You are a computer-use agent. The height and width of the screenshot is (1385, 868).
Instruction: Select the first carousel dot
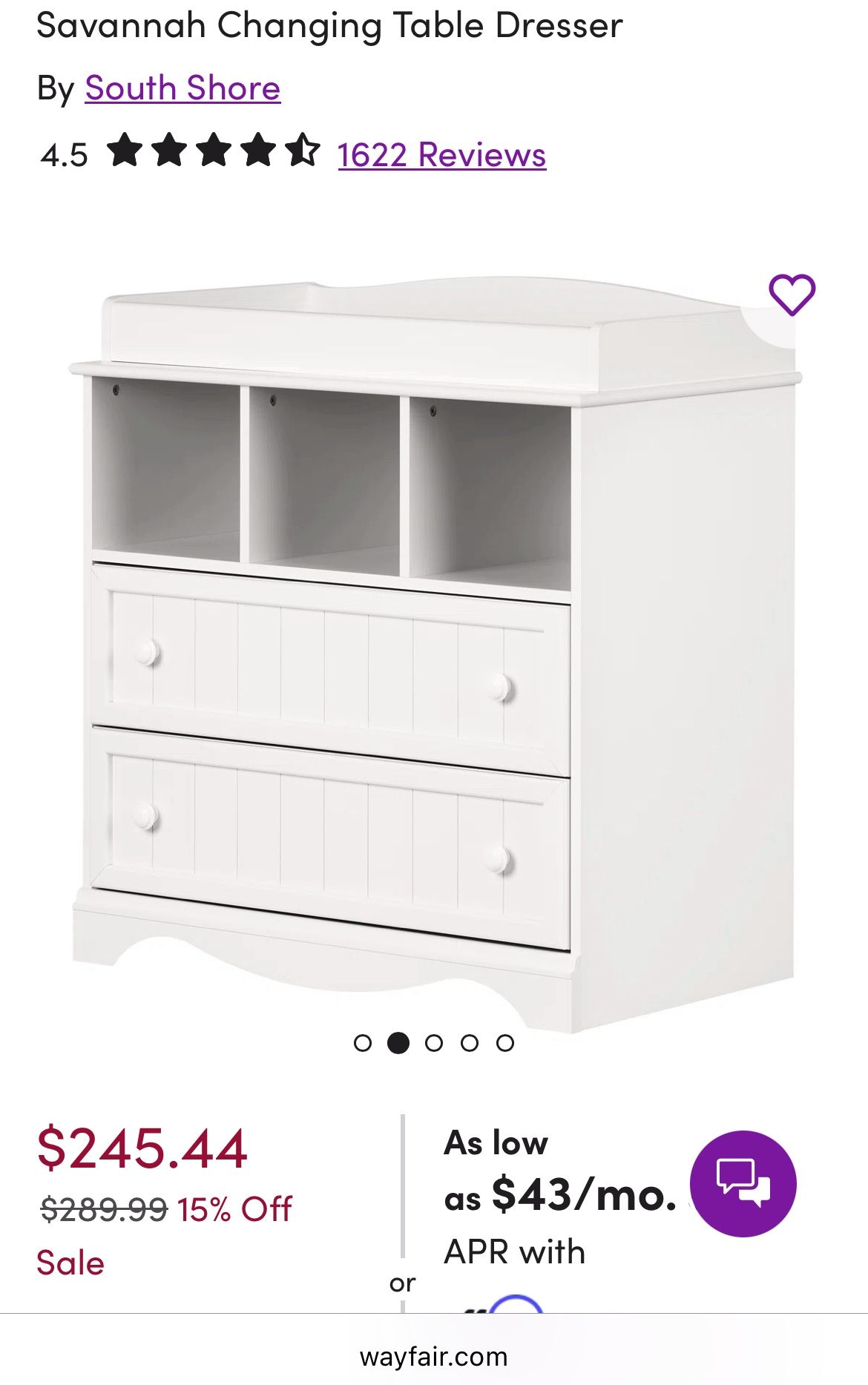pos(364,1042)
